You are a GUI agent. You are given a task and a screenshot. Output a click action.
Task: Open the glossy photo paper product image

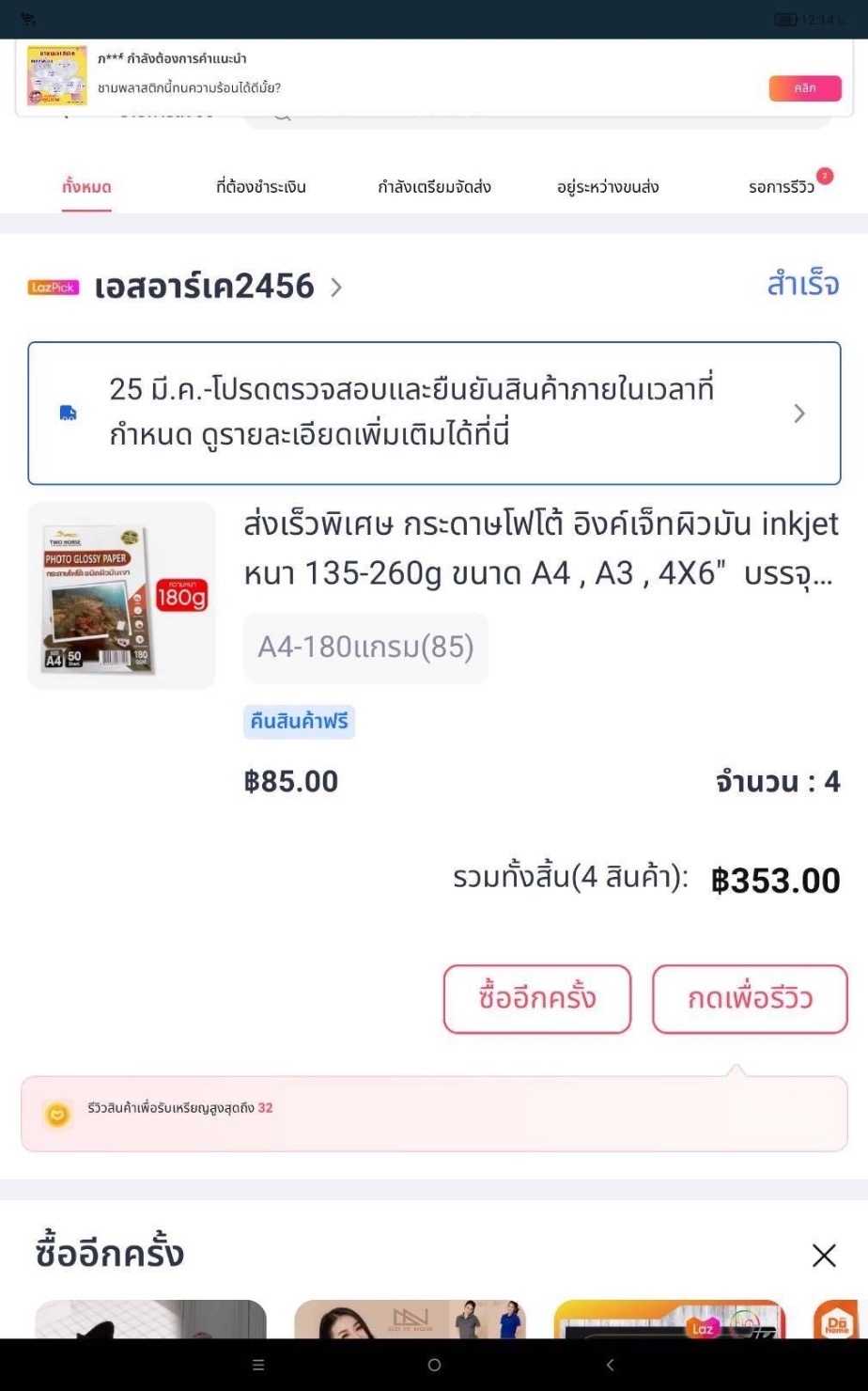[x=121, y=595]
